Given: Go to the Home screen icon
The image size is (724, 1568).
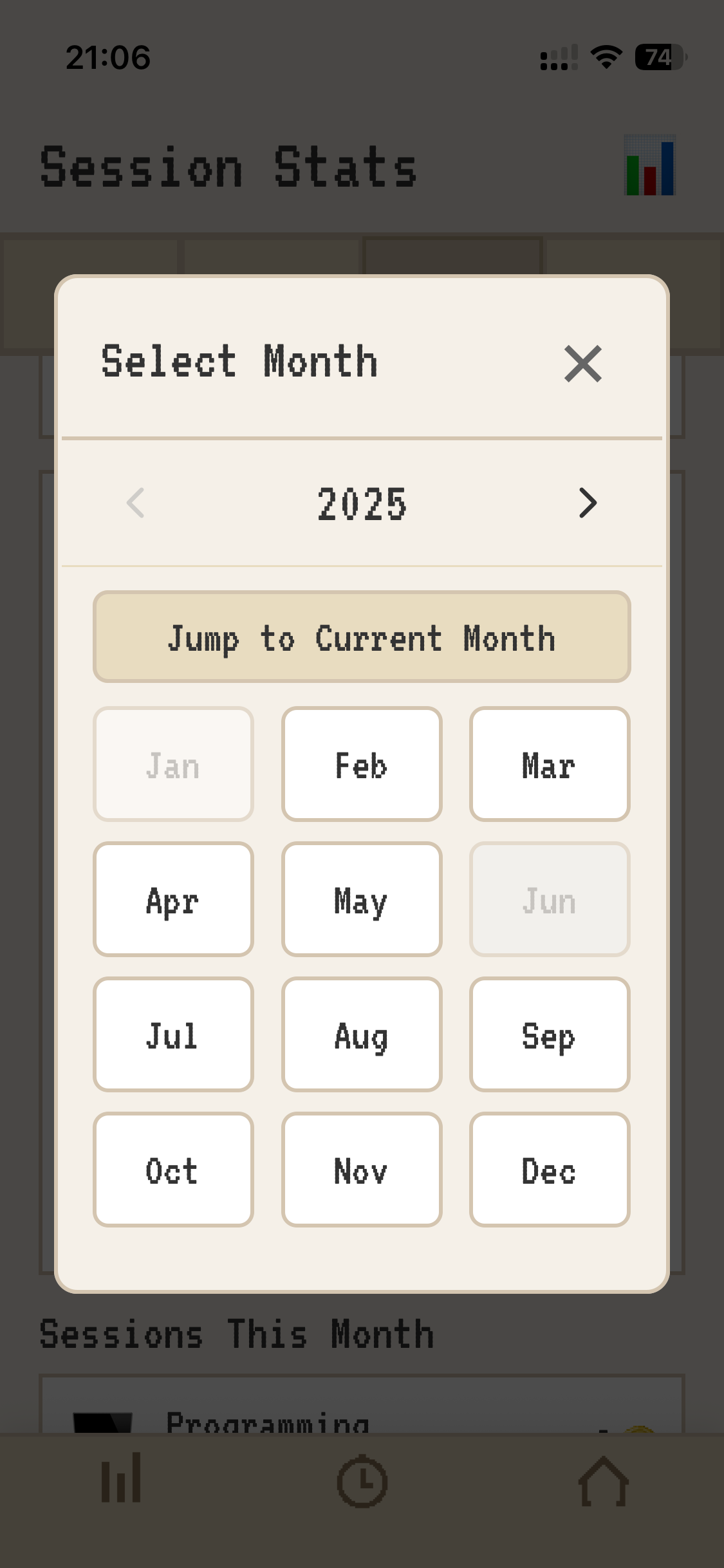Looking at the screenshot, I should (x=603, y=1481).
